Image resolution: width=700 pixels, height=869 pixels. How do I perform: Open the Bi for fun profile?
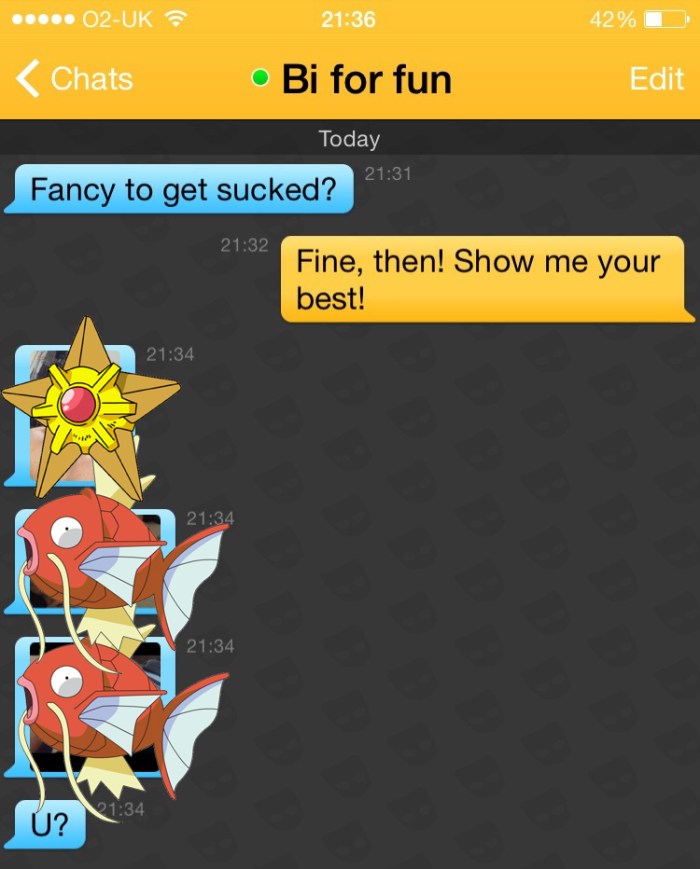coord(365,79)
